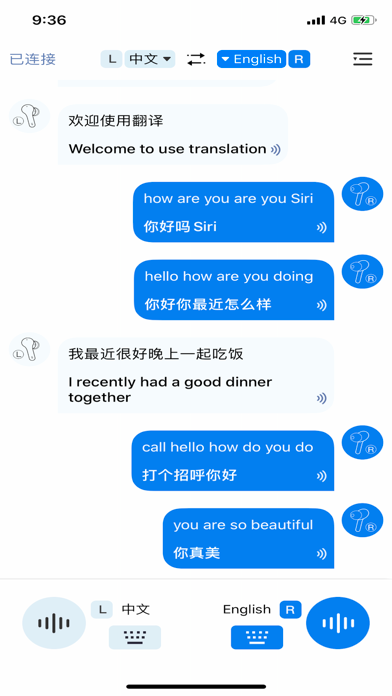392x696 pixels.
Task: Open the English language dropdown in the header
Action: (x=251, y=59)
